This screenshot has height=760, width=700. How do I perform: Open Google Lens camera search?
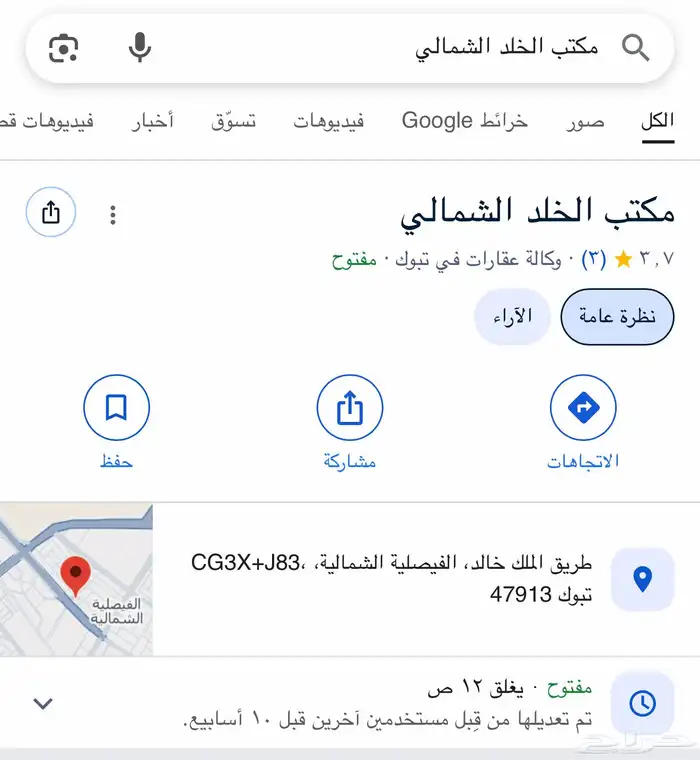click(63, 47)
